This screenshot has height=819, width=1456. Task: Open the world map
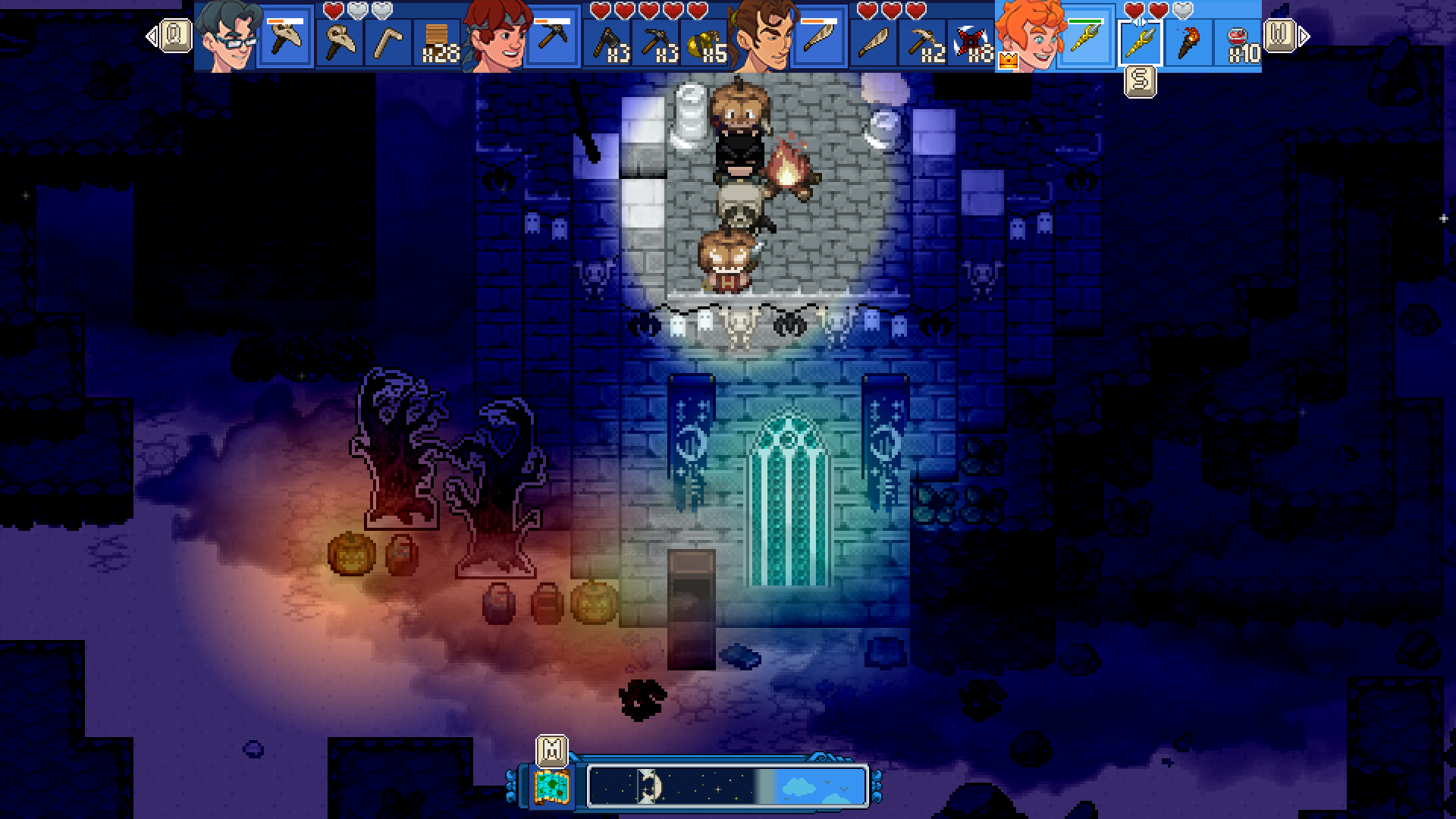(x=552, y=786)
